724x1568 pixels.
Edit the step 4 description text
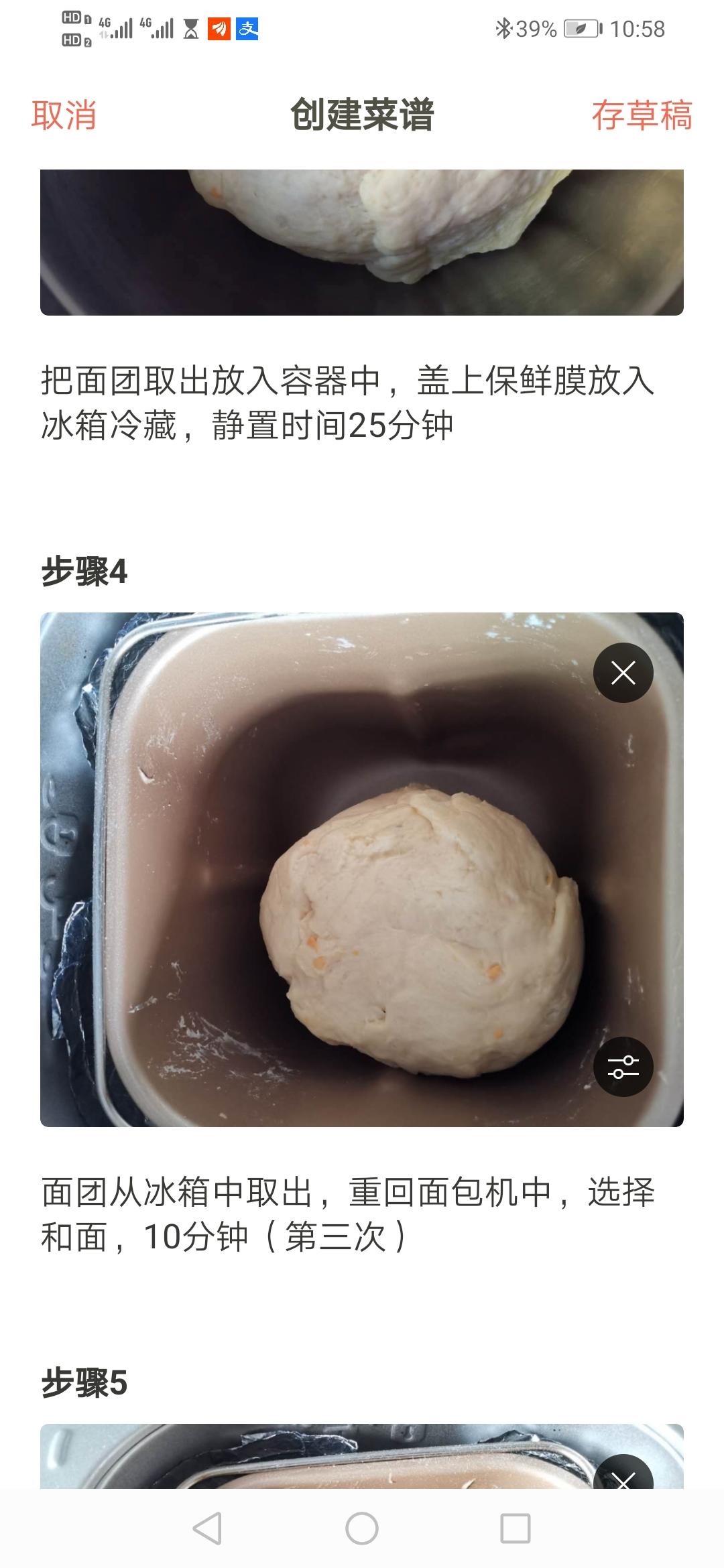tap(348, 1214)
